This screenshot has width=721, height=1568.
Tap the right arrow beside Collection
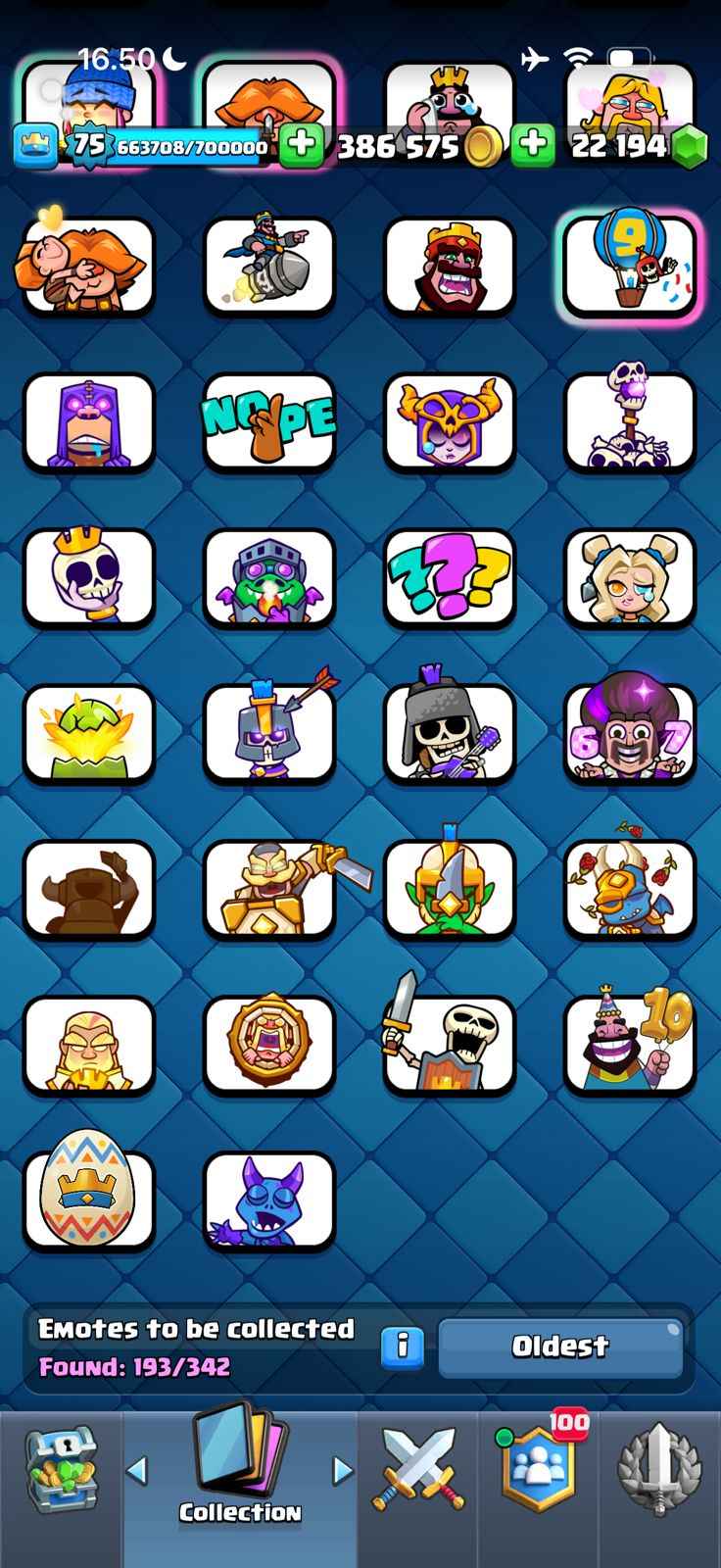click(x=342, y=1470)
